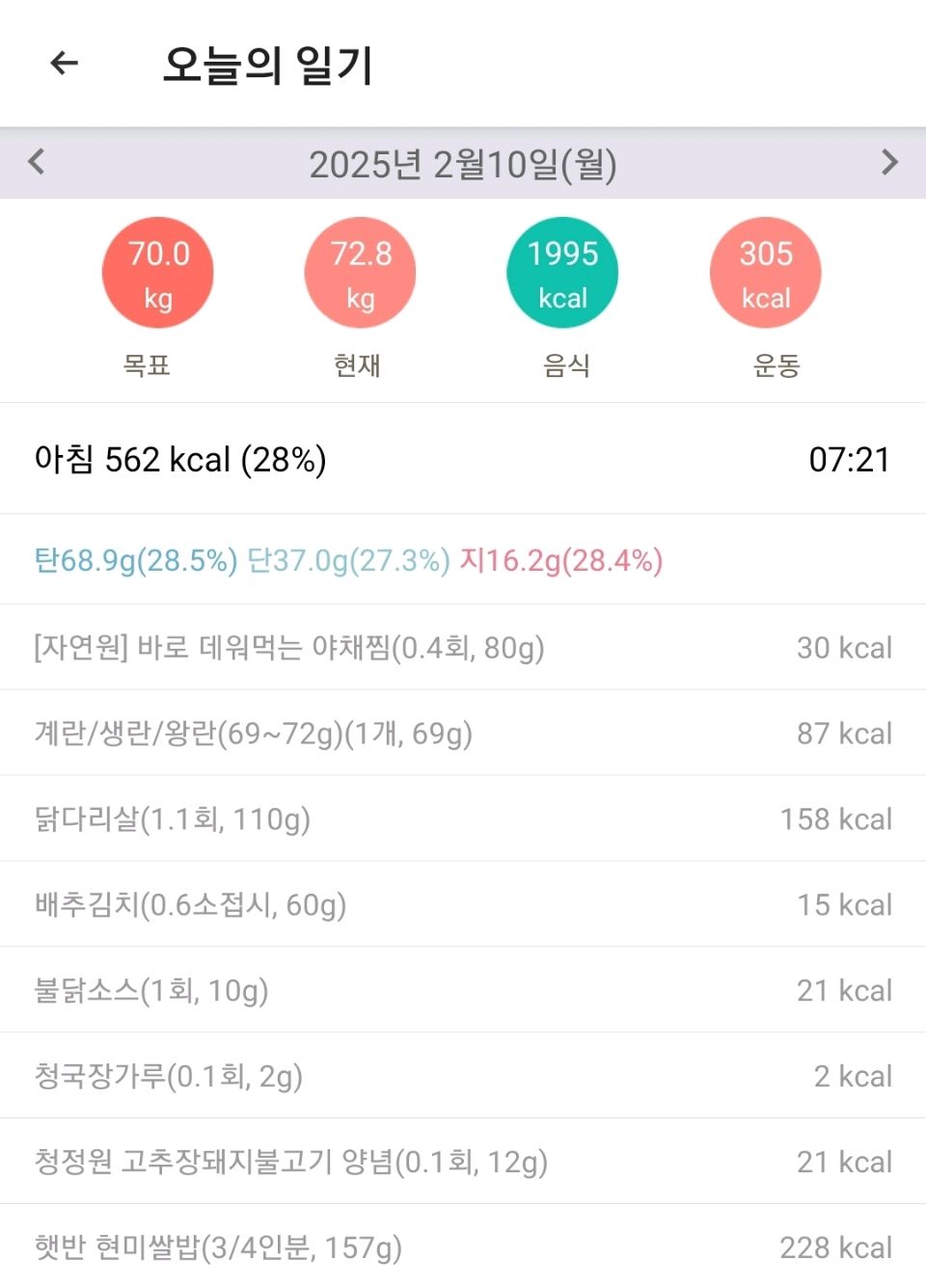Open the 계란/생란/왕란 87 kcal entry
926x1288 pixels.
463,733
